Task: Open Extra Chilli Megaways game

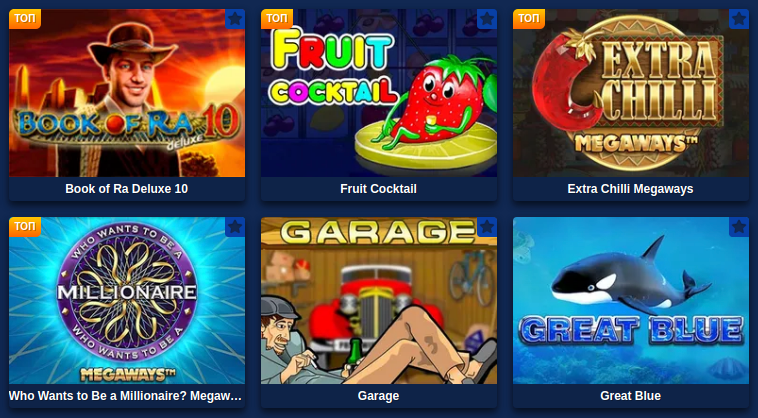Action: coord(631,100)
